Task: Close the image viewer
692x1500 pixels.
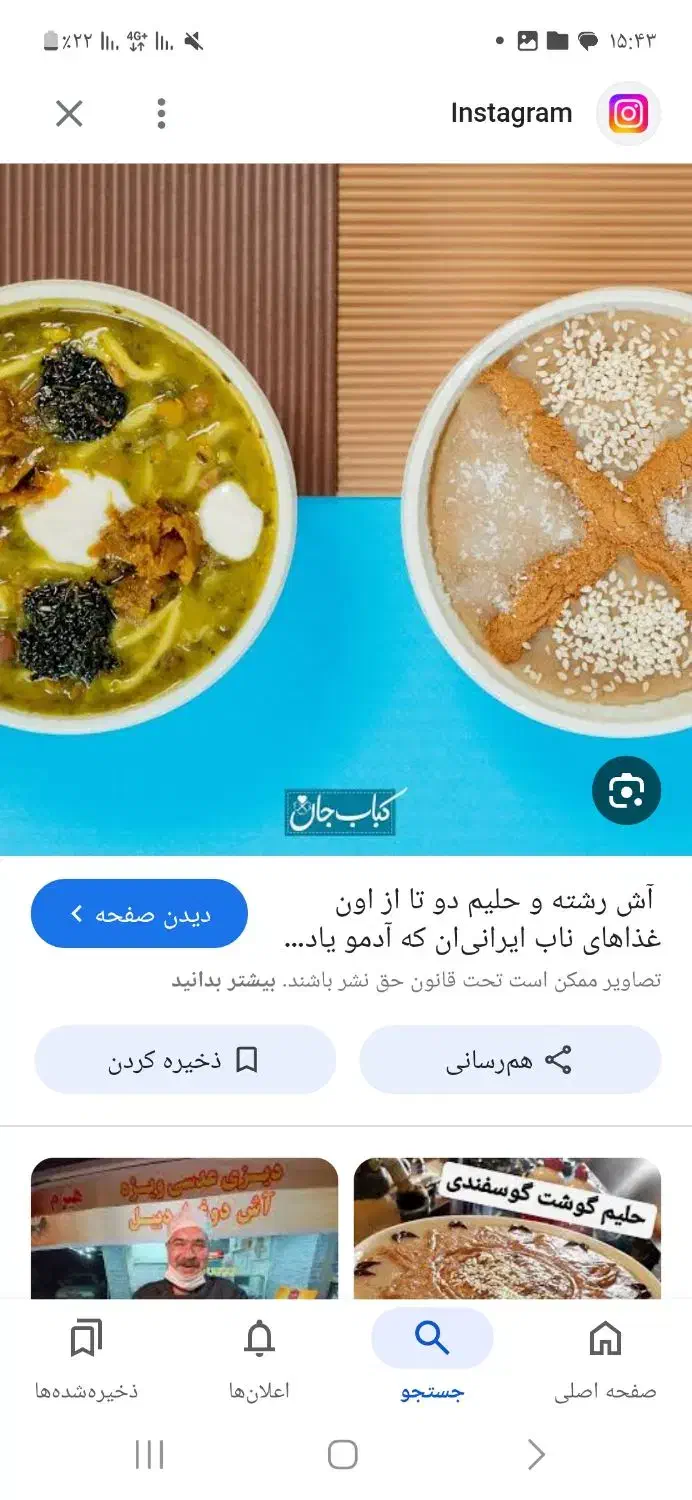Action: [x=68, y=114]
